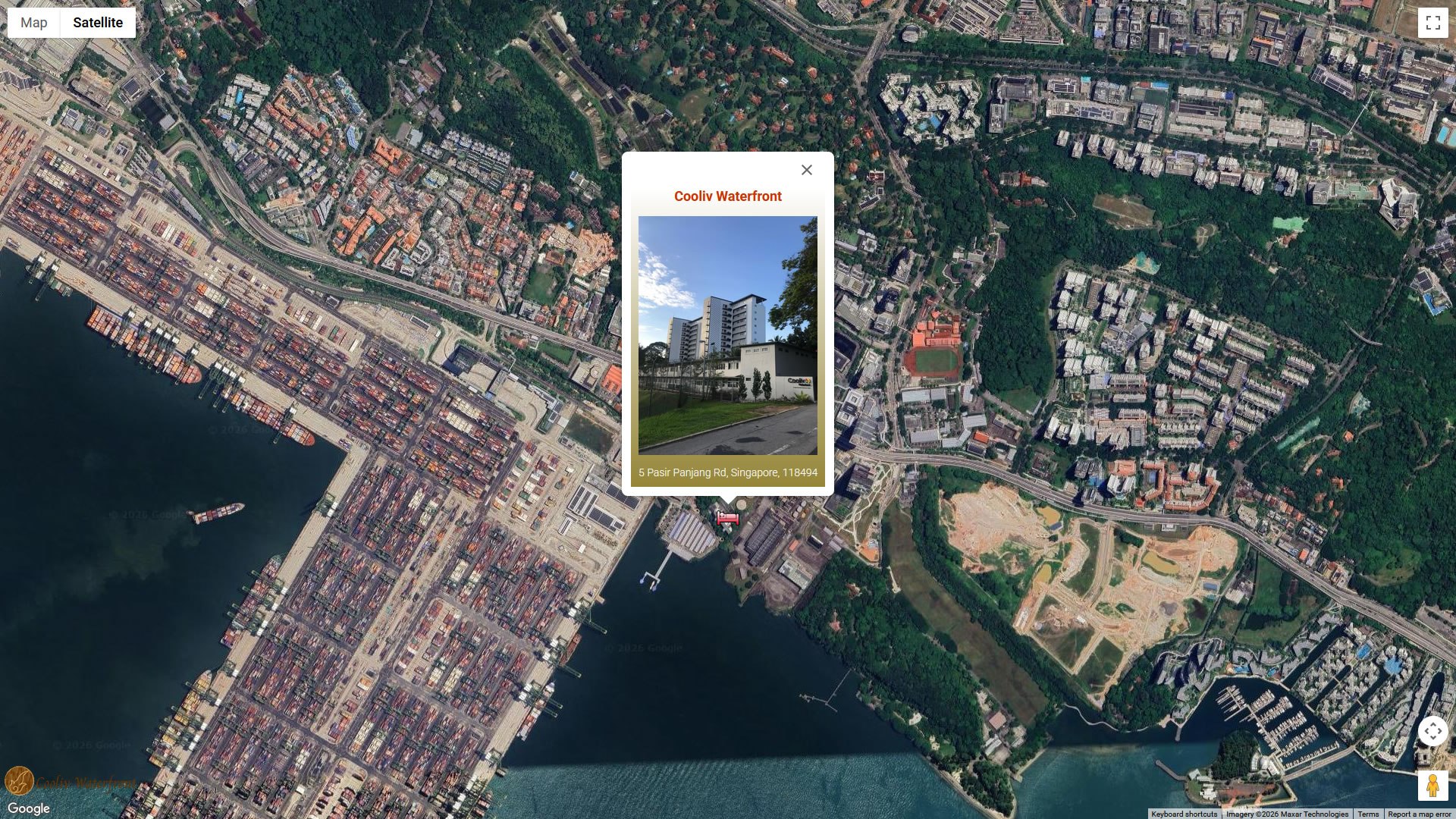Tap the hotel bed marker on map
This screenshot has height=819, width=1456.
(728, 518)
